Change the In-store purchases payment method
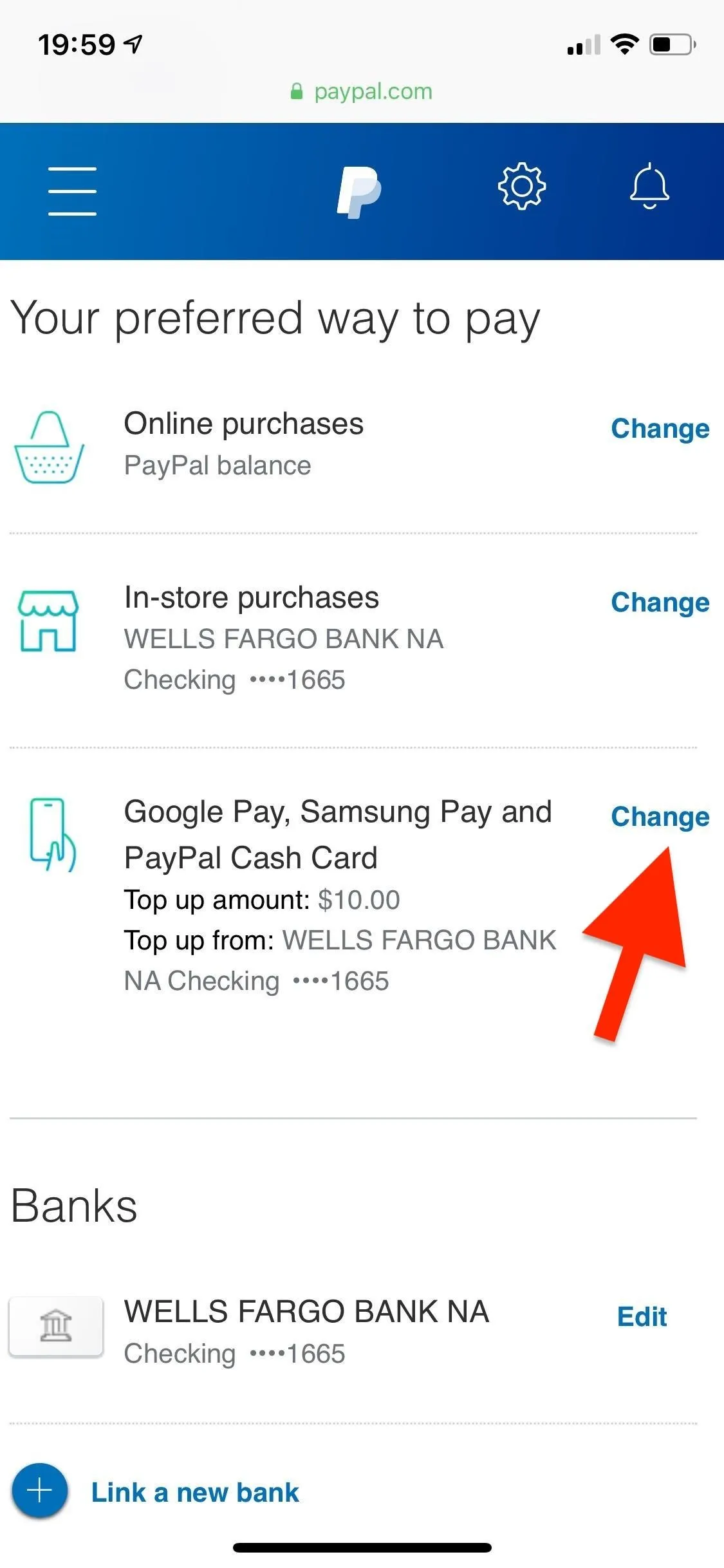This screenshot has width=724, height=1568. (x=660, y=602)
